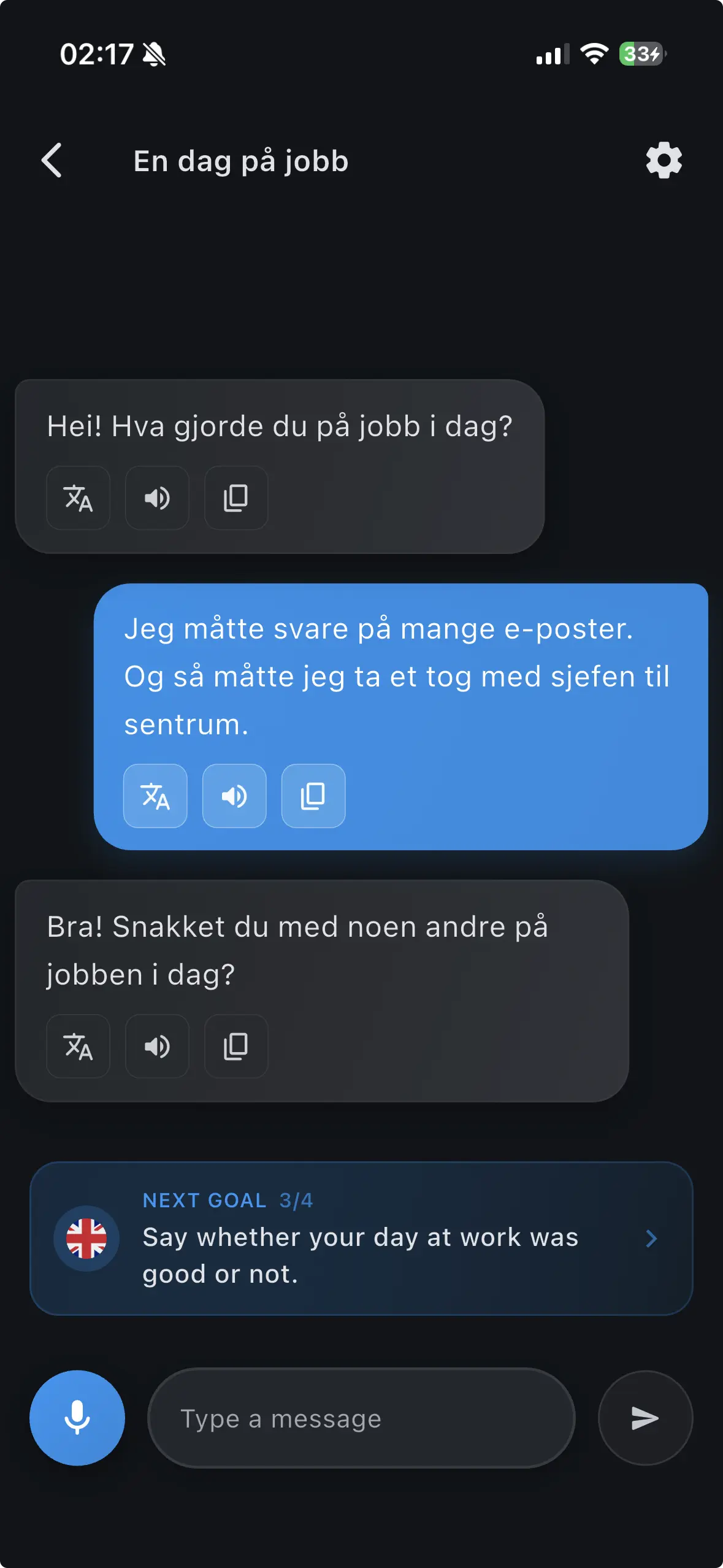Copy your reply about taking the train
The width and height of the screenshot is (723, 1568).
pos(313,797)
